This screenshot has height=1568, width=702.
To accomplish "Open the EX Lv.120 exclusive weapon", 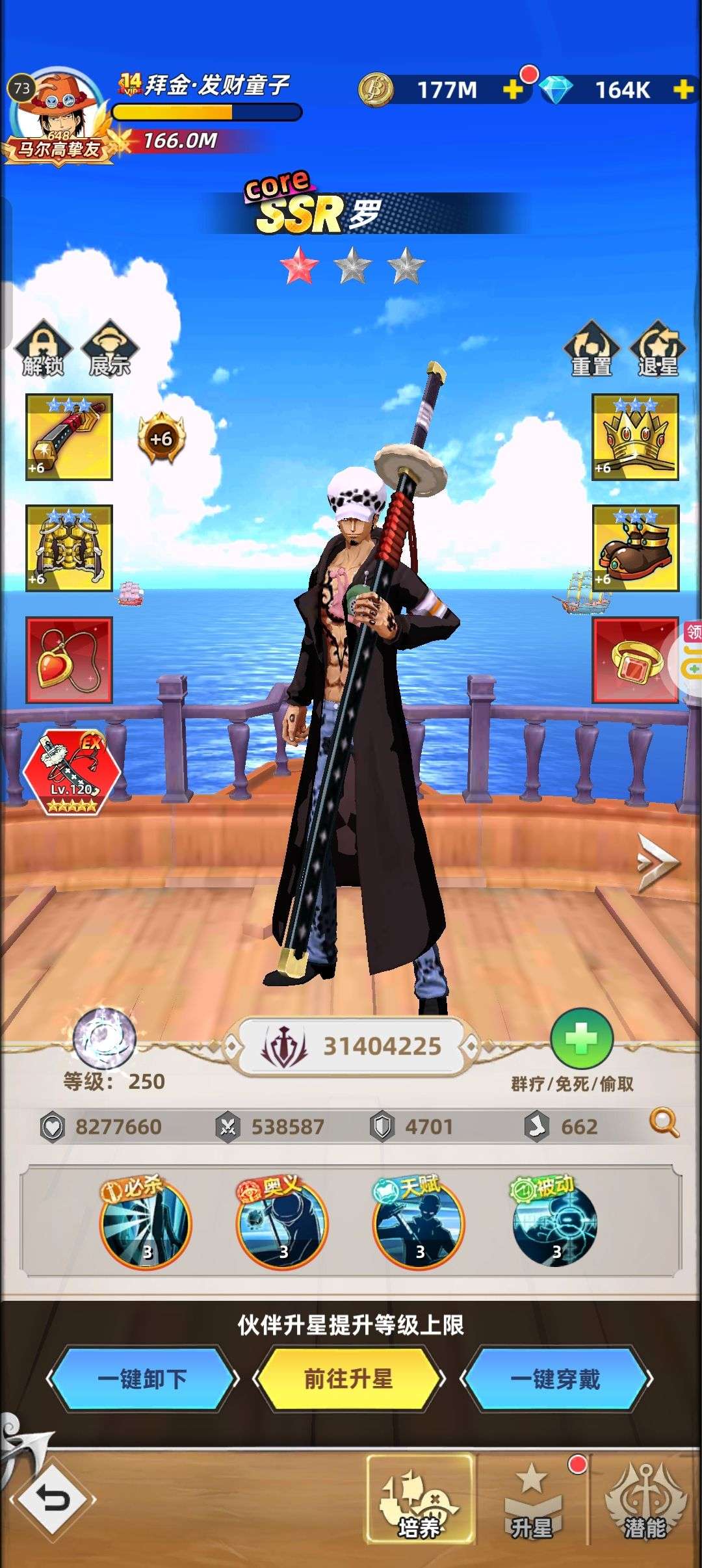I will (x=71, y=772).
